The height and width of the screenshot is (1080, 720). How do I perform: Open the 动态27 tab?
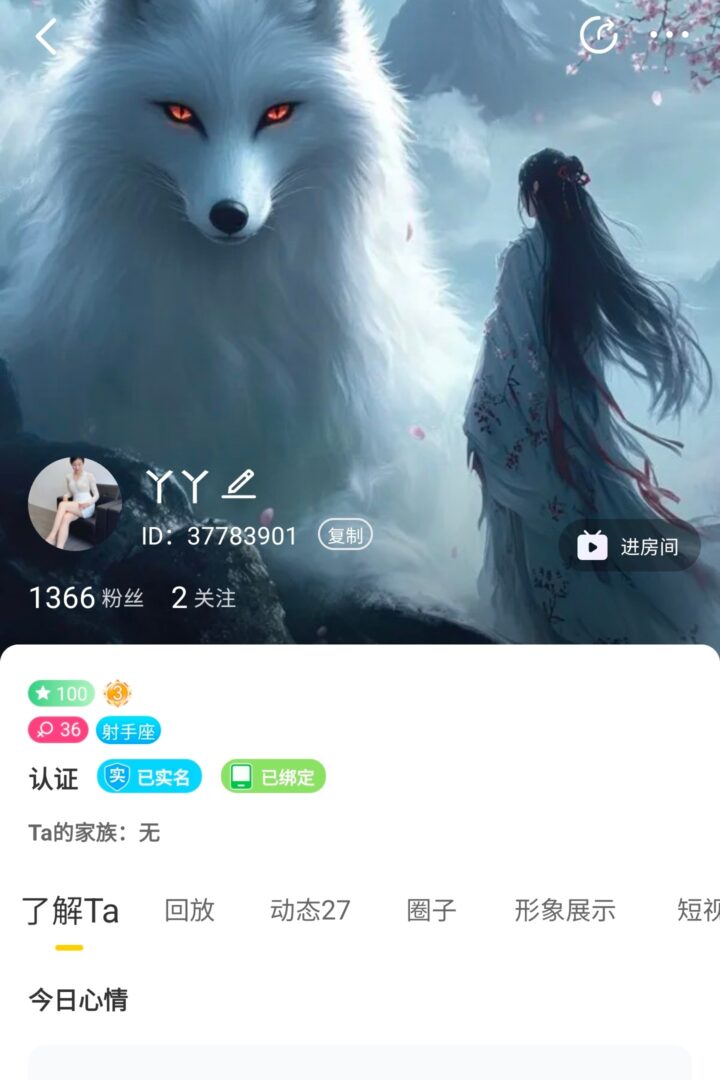click(310, 910)
